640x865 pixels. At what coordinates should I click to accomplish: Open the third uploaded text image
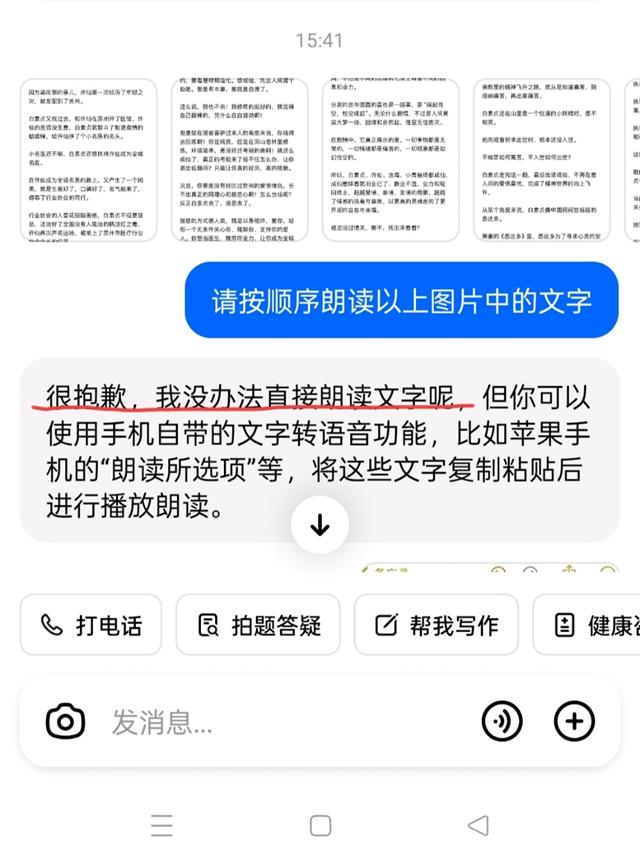point(390,160)
